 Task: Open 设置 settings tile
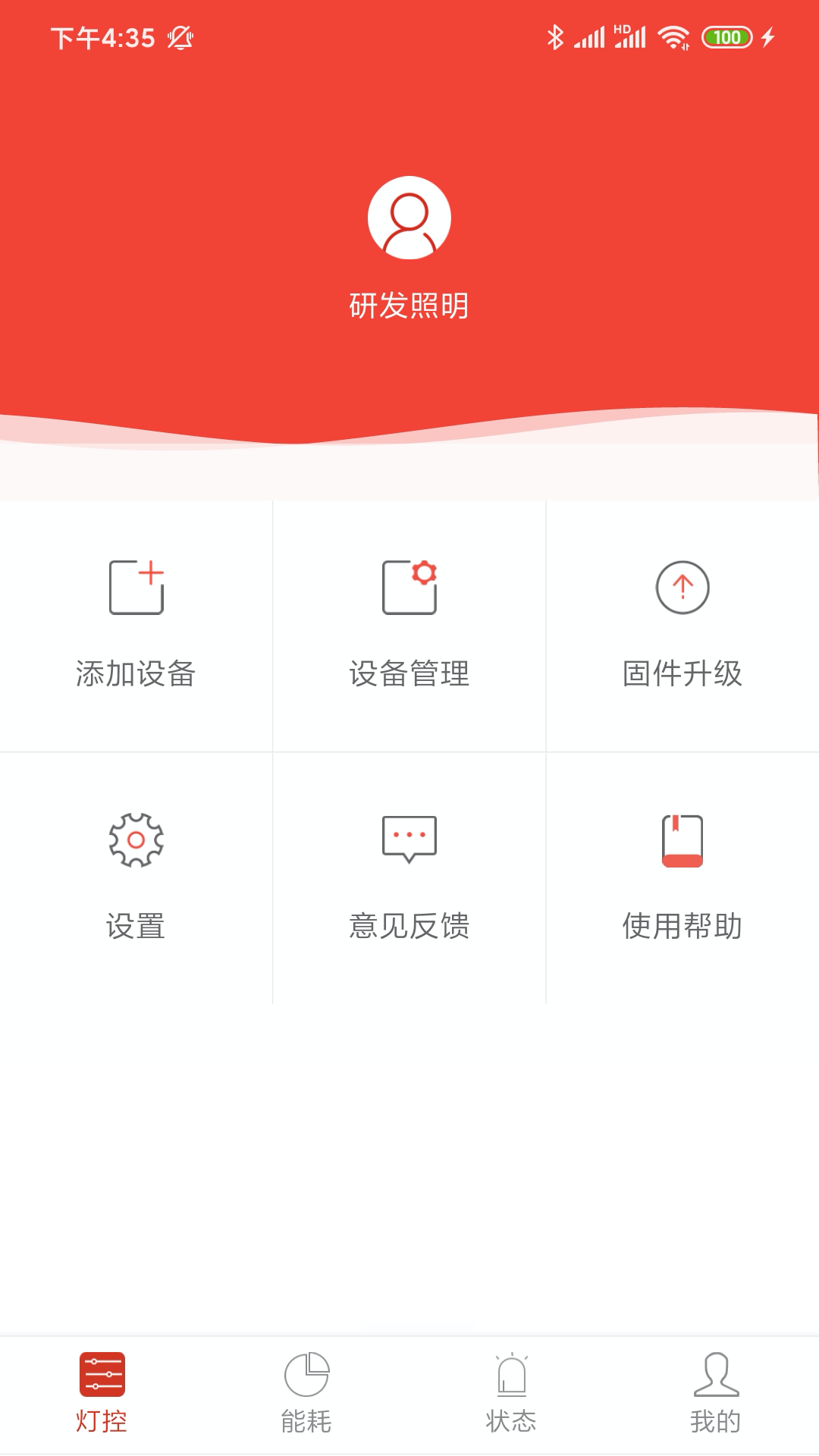coord(136,877)
